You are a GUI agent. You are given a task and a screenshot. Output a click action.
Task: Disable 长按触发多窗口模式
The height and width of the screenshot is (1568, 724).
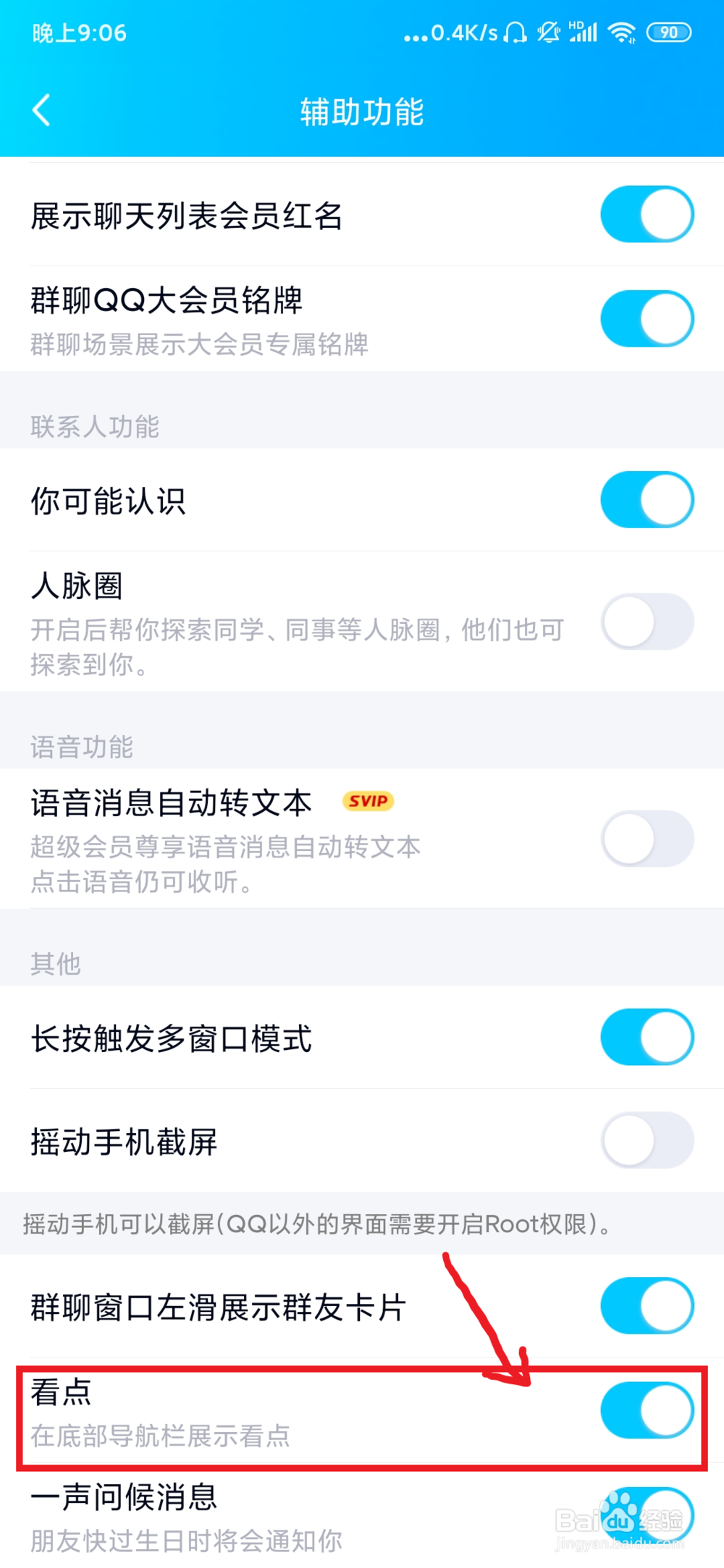(647, 1036)
